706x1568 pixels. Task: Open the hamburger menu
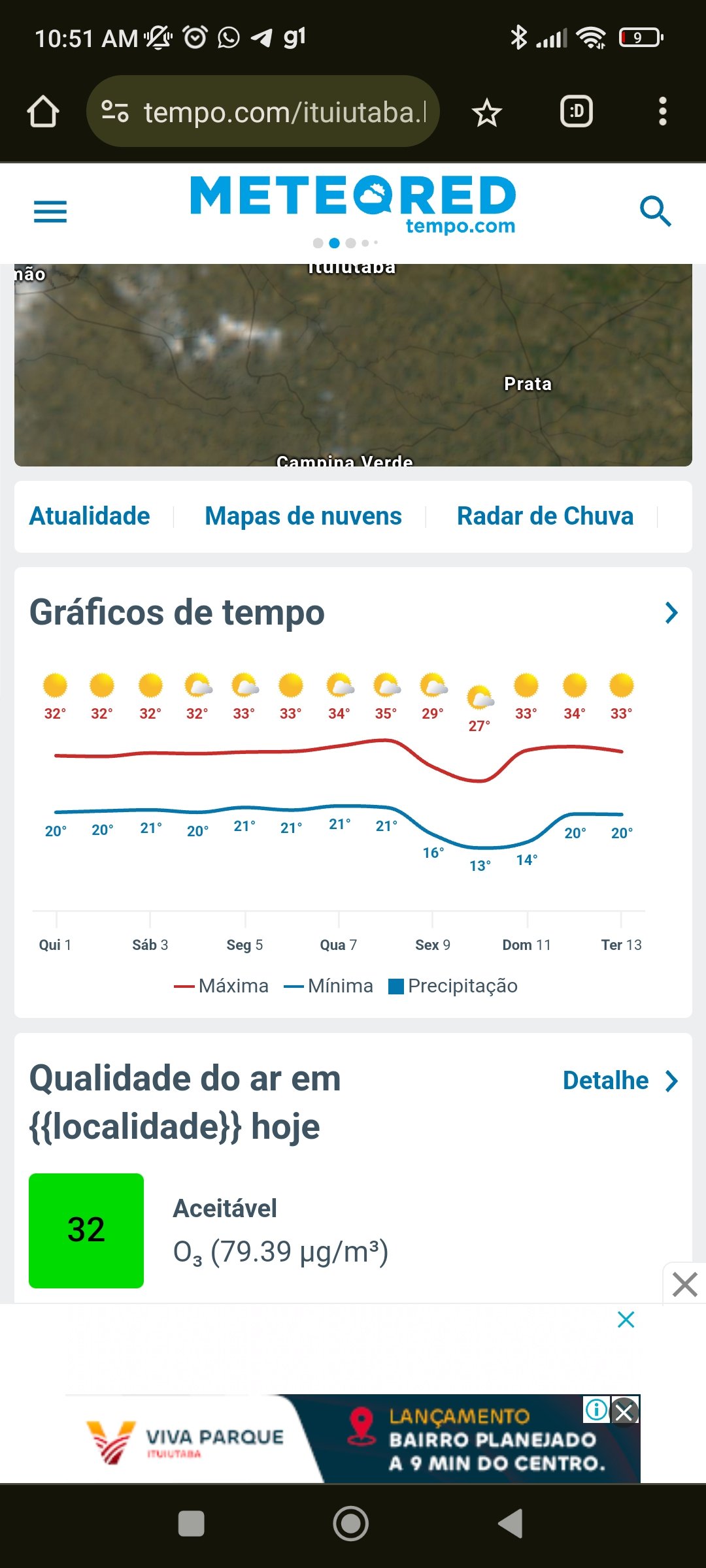pos(50,212)
